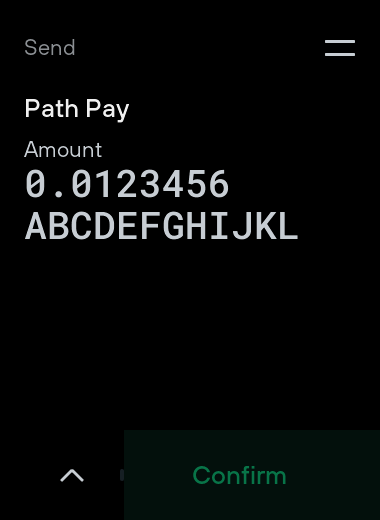Open the menu icon beside Send
Viewport: 380px width, 520px height.
coord(340,48)
